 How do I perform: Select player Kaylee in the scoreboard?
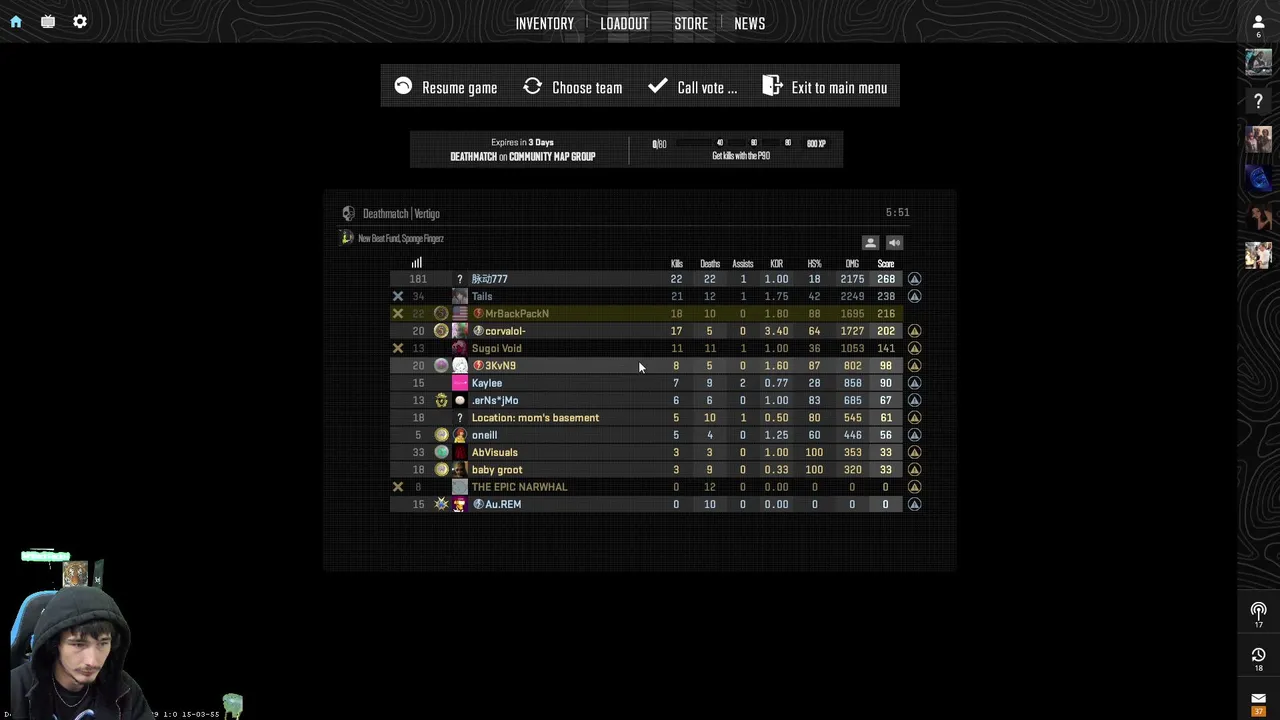coord(487,383)
